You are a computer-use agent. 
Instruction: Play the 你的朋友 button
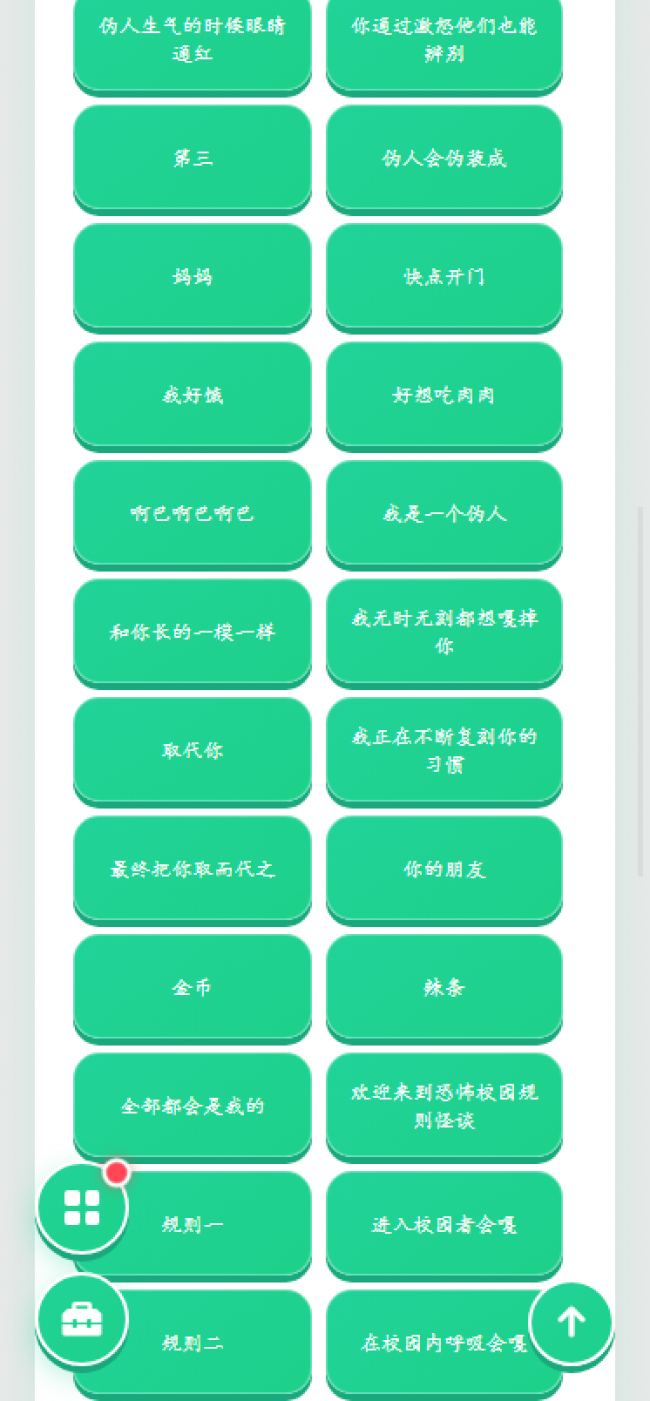444,869
